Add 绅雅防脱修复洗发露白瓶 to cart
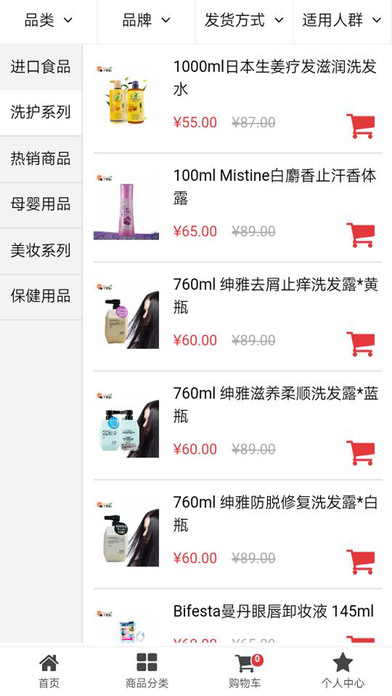This screenshot has height=696, width=392. [x=360, y=562]
